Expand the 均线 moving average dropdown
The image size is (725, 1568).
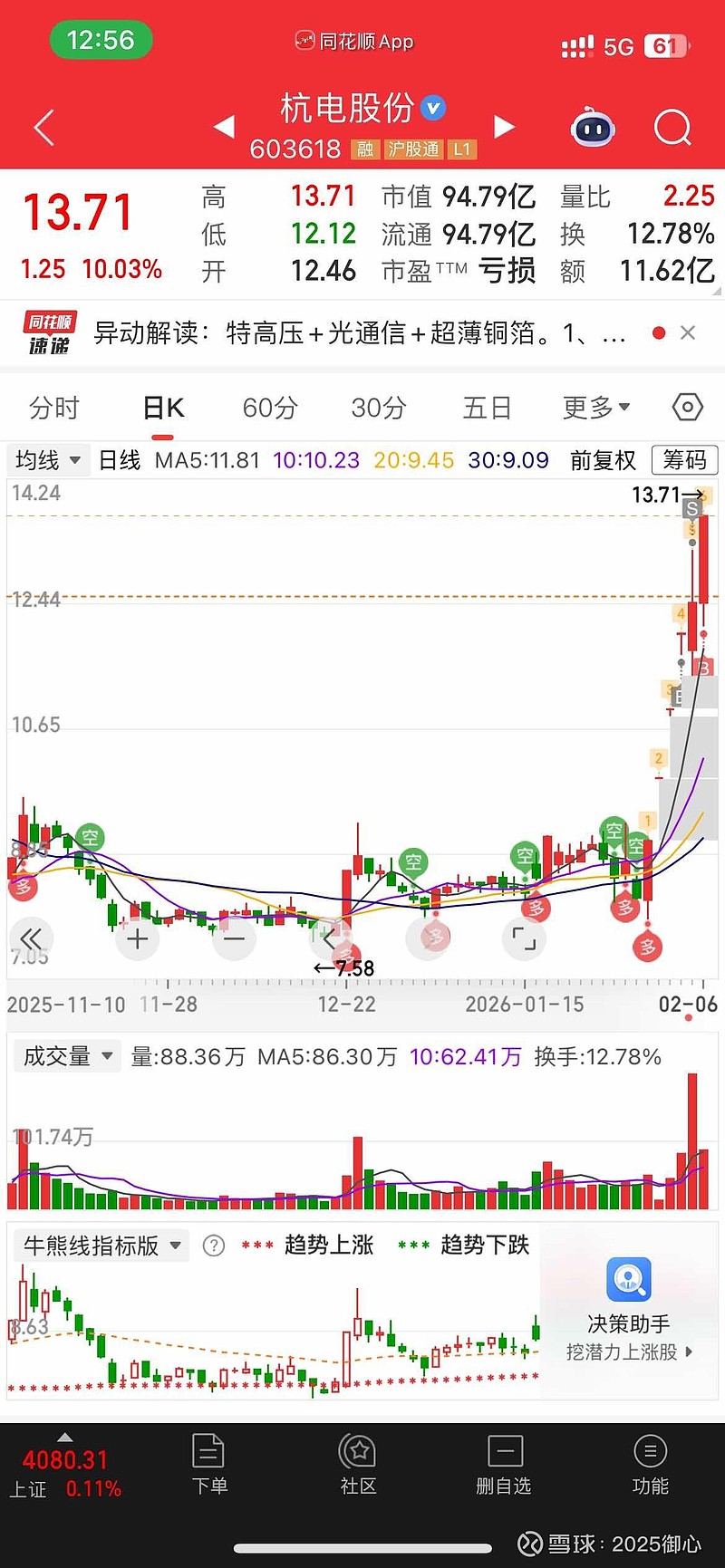click(x=47, y=460)
